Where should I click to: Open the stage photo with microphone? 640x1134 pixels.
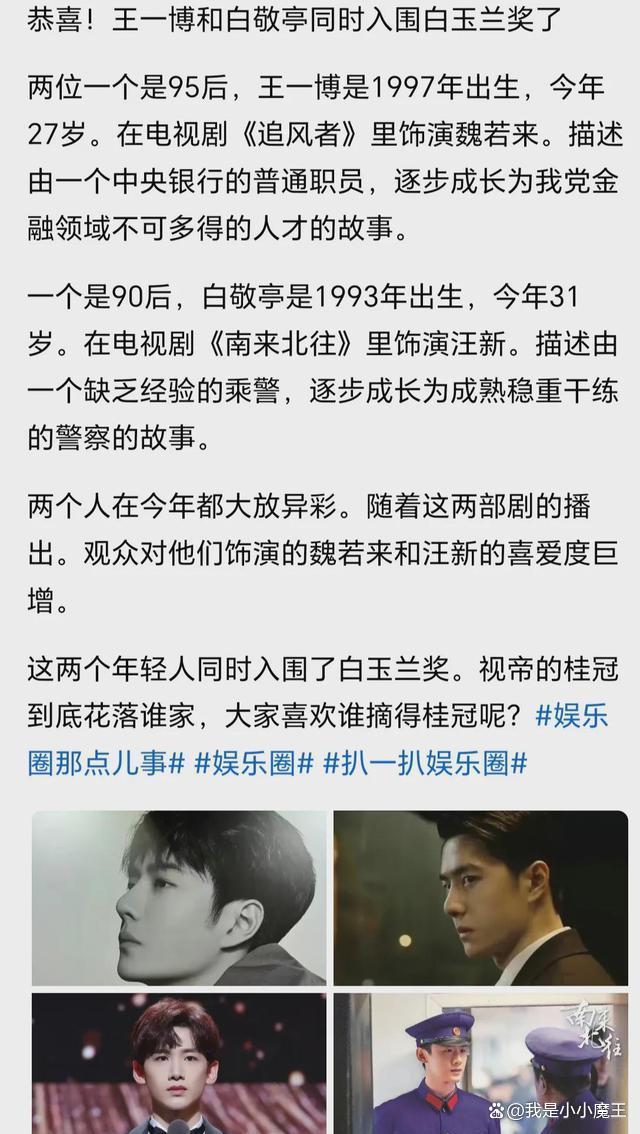[x=180, y=1062]
